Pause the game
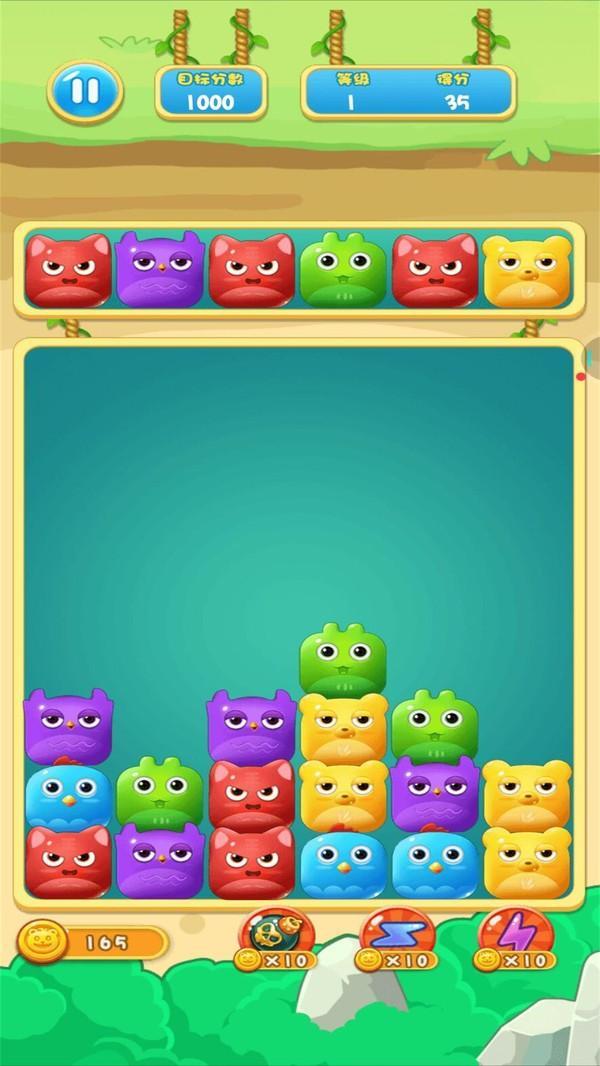The image size is (600, 1066). click(85, 91)
